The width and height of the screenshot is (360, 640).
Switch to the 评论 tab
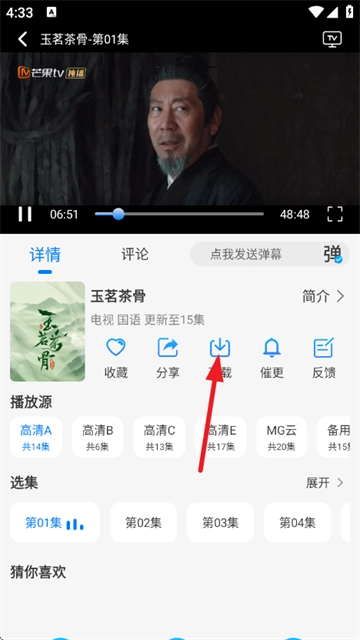[135, 254]
